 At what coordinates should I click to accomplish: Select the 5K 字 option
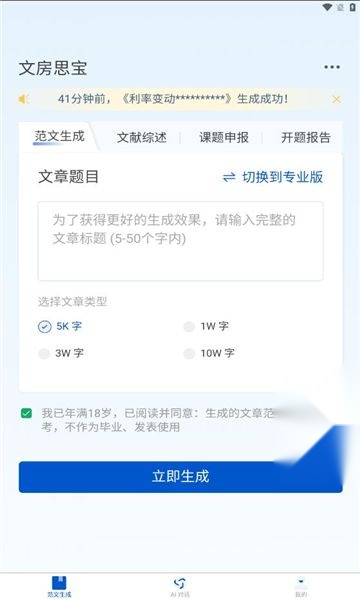[x=60, y=326]
